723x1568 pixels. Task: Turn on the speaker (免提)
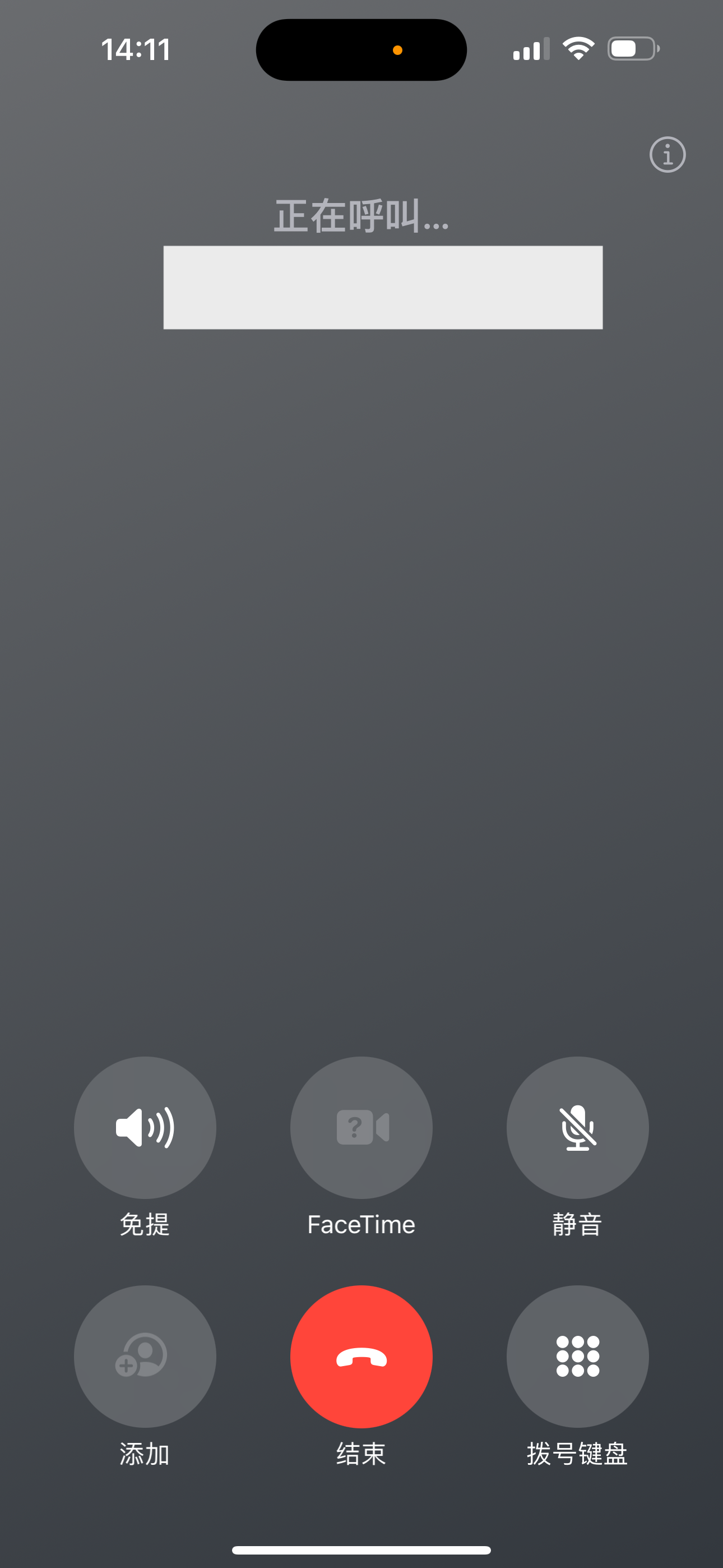click(145, 1127)
